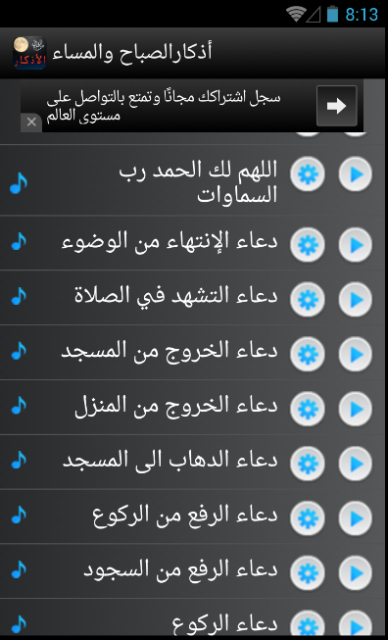
Task: Open the دعاء التشهد في الصلاة row
Action: 193,298
